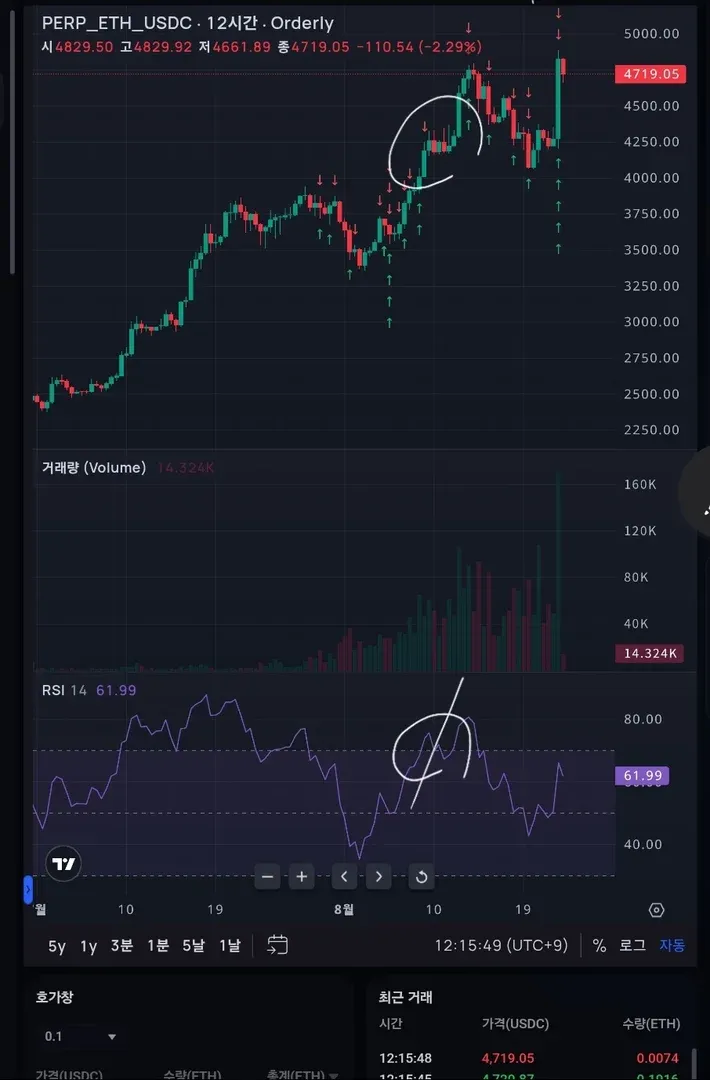Select the 1y time range

coord(89,946)
